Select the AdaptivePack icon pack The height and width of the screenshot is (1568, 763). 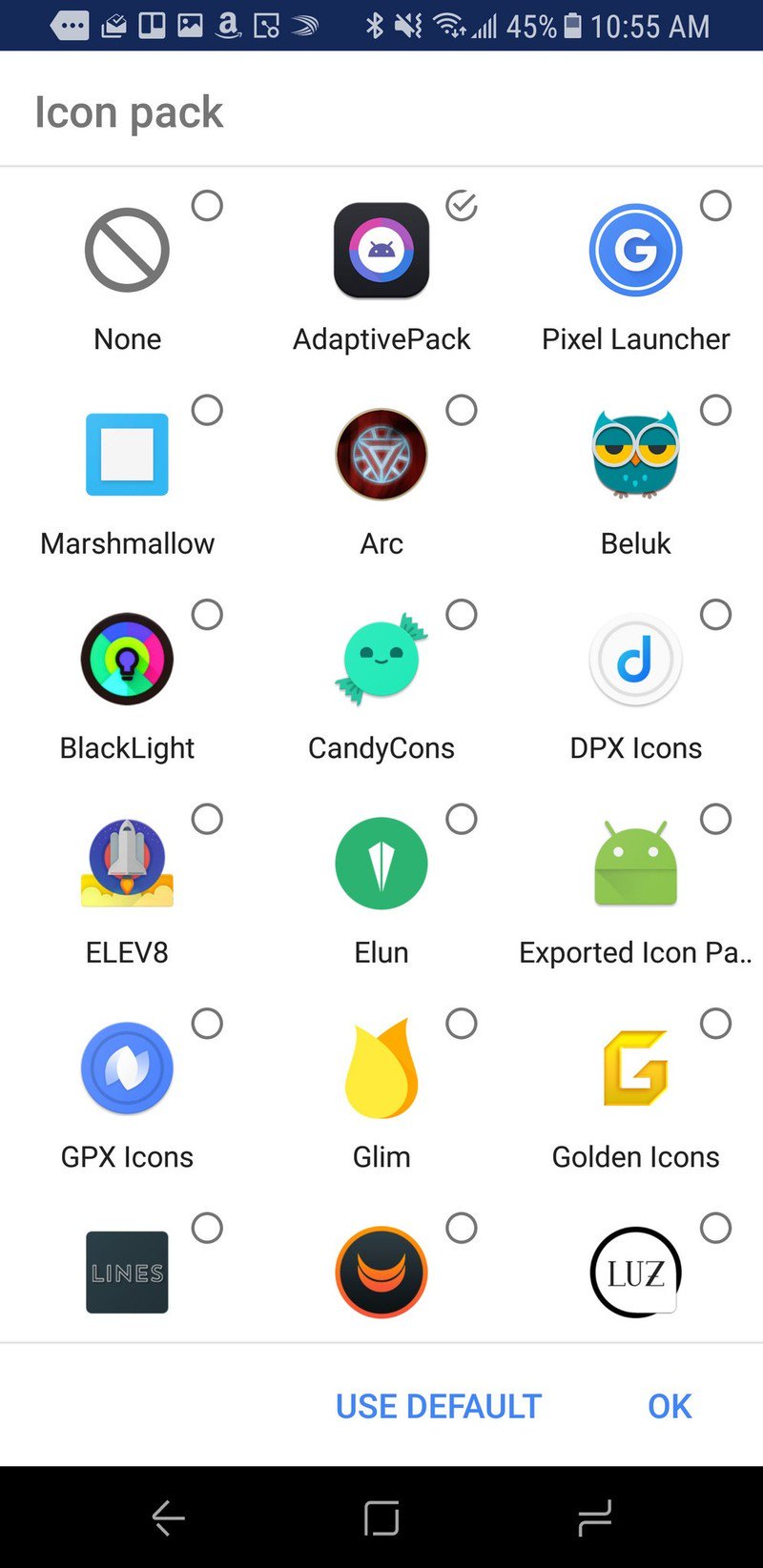coord(381,251)
